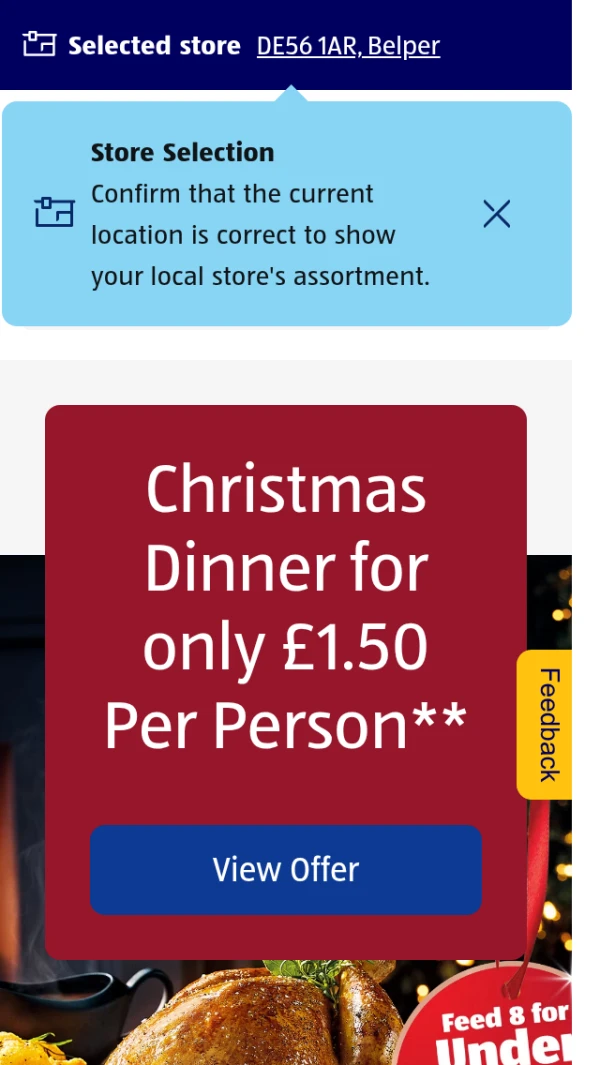The image size is (600, 1065).
Task: Open the Feedback side tab
Action: (546, 724)
